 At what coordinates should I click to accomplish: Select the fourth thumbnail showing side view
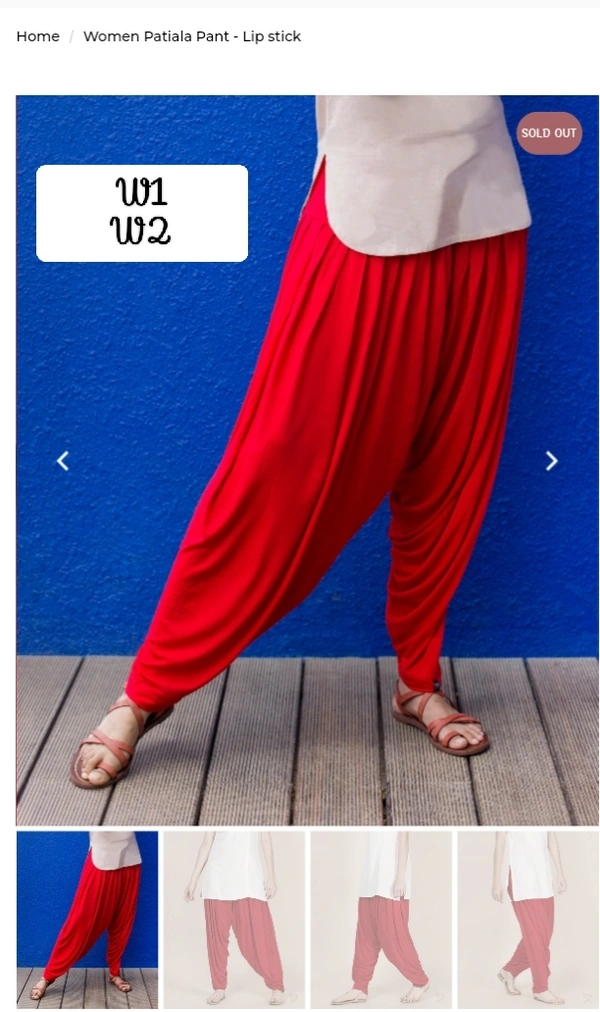point(528,919)
